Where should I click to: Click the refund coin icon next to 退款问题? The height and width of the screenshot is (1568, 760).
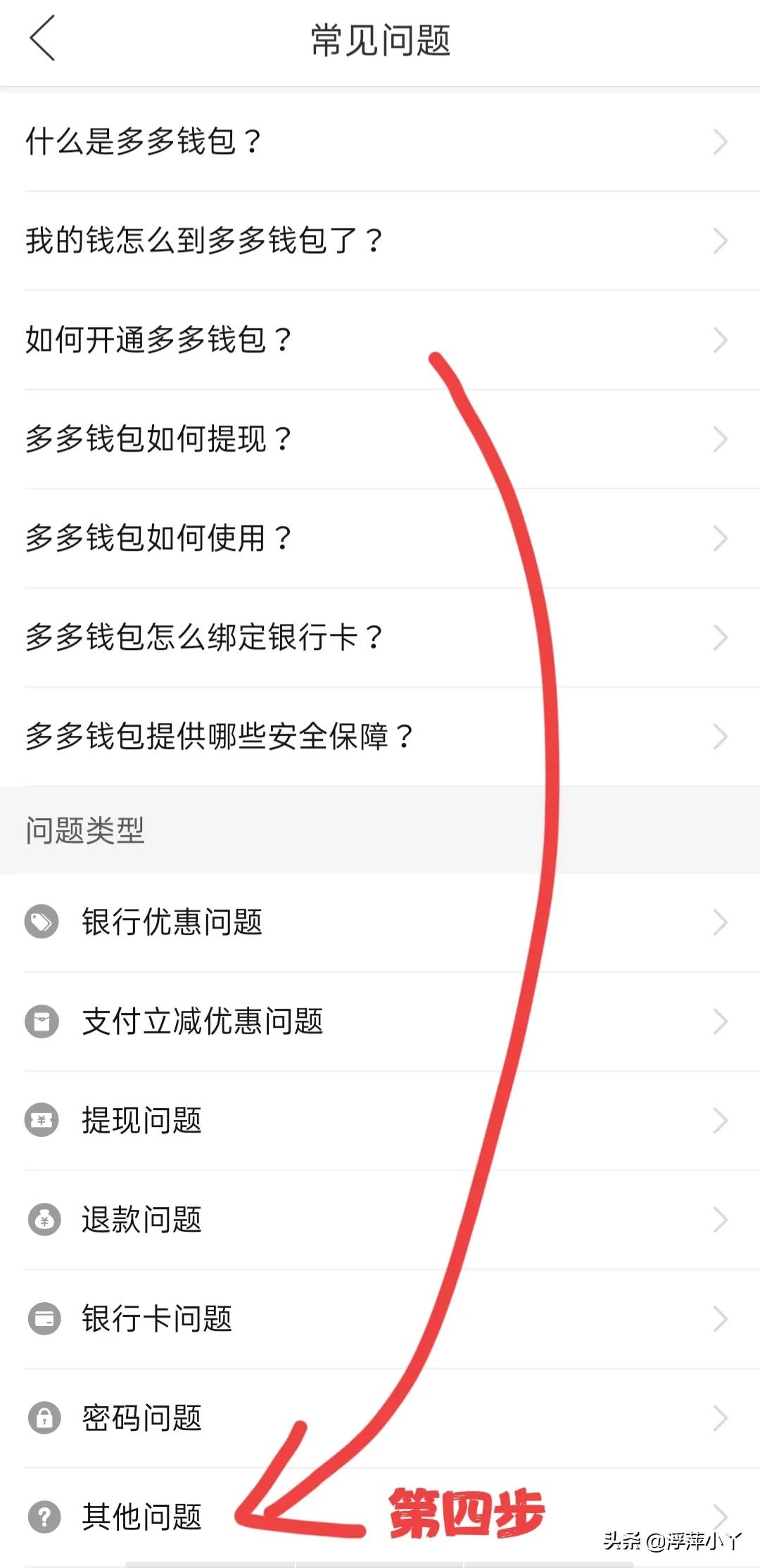coord(44,1220)
